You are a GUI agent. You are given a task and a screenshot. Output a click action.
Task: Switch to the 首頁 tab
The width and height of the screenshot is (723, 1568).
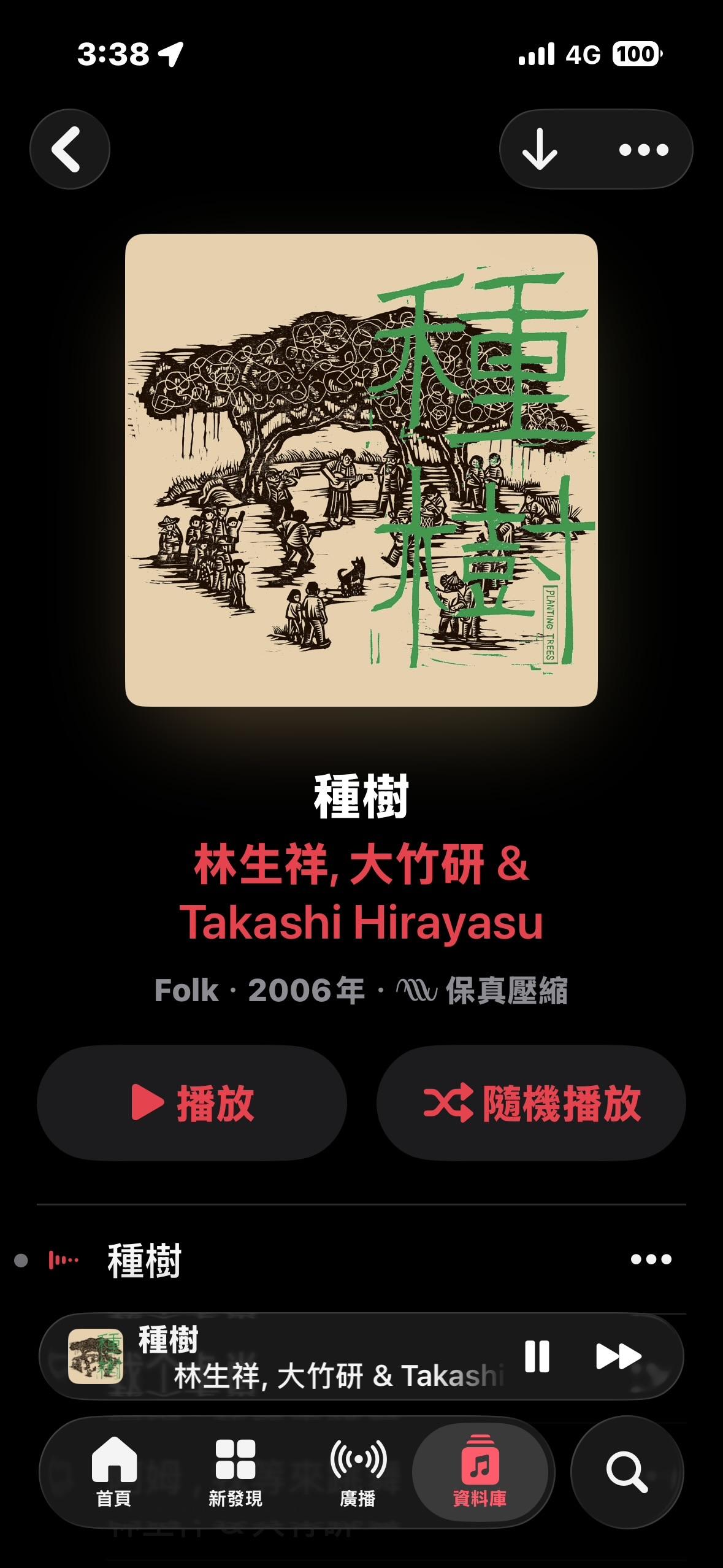[114, 1471]
